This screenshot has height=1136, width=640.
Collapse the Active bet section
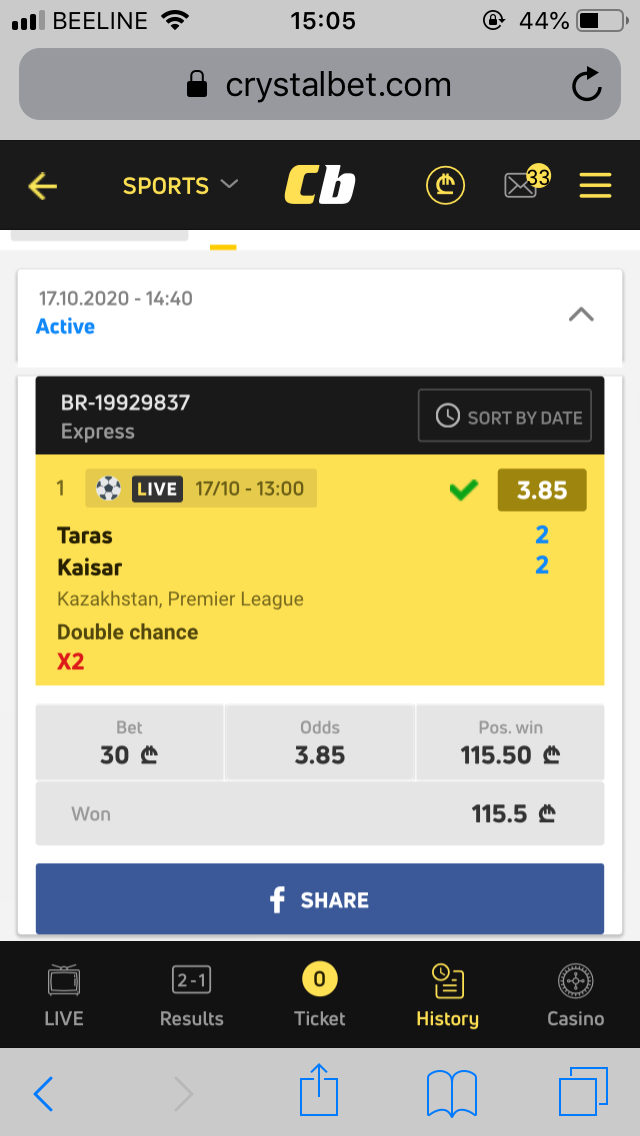pyautogui.click(x=580, y=314)
